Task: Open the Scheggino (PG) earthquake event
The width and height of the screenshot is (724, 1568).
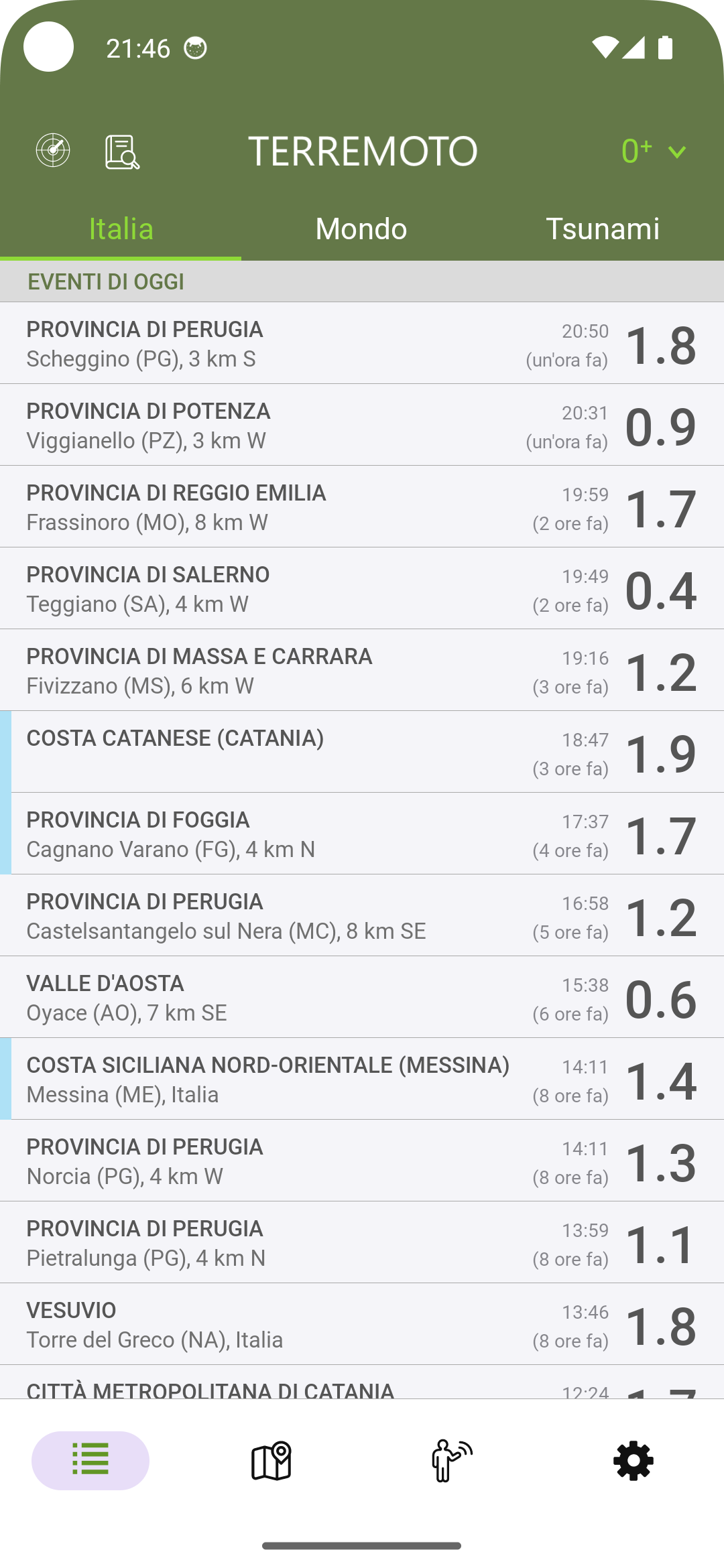Action: [362, 344]
